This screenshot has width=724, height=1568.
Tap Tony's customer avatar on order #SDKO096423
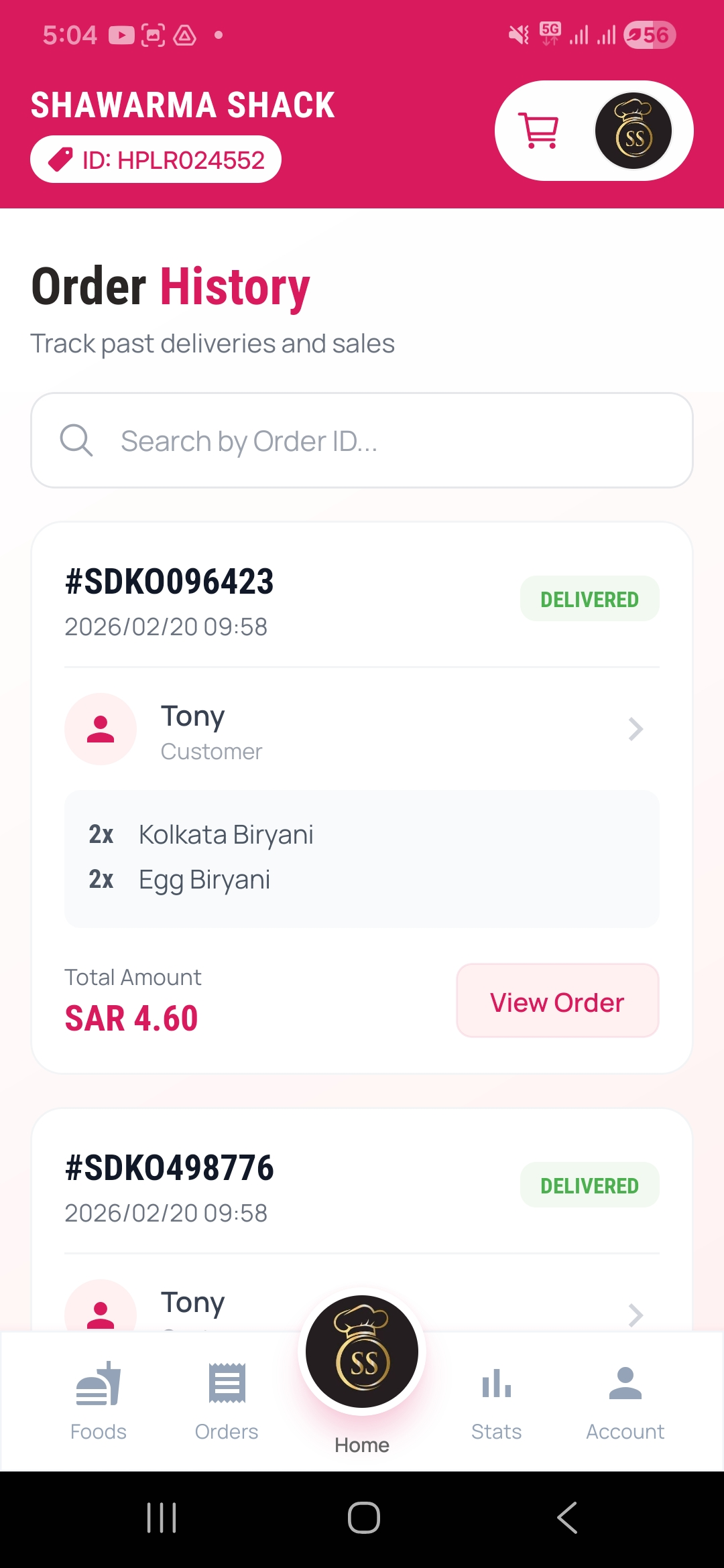tap(100, 729)
